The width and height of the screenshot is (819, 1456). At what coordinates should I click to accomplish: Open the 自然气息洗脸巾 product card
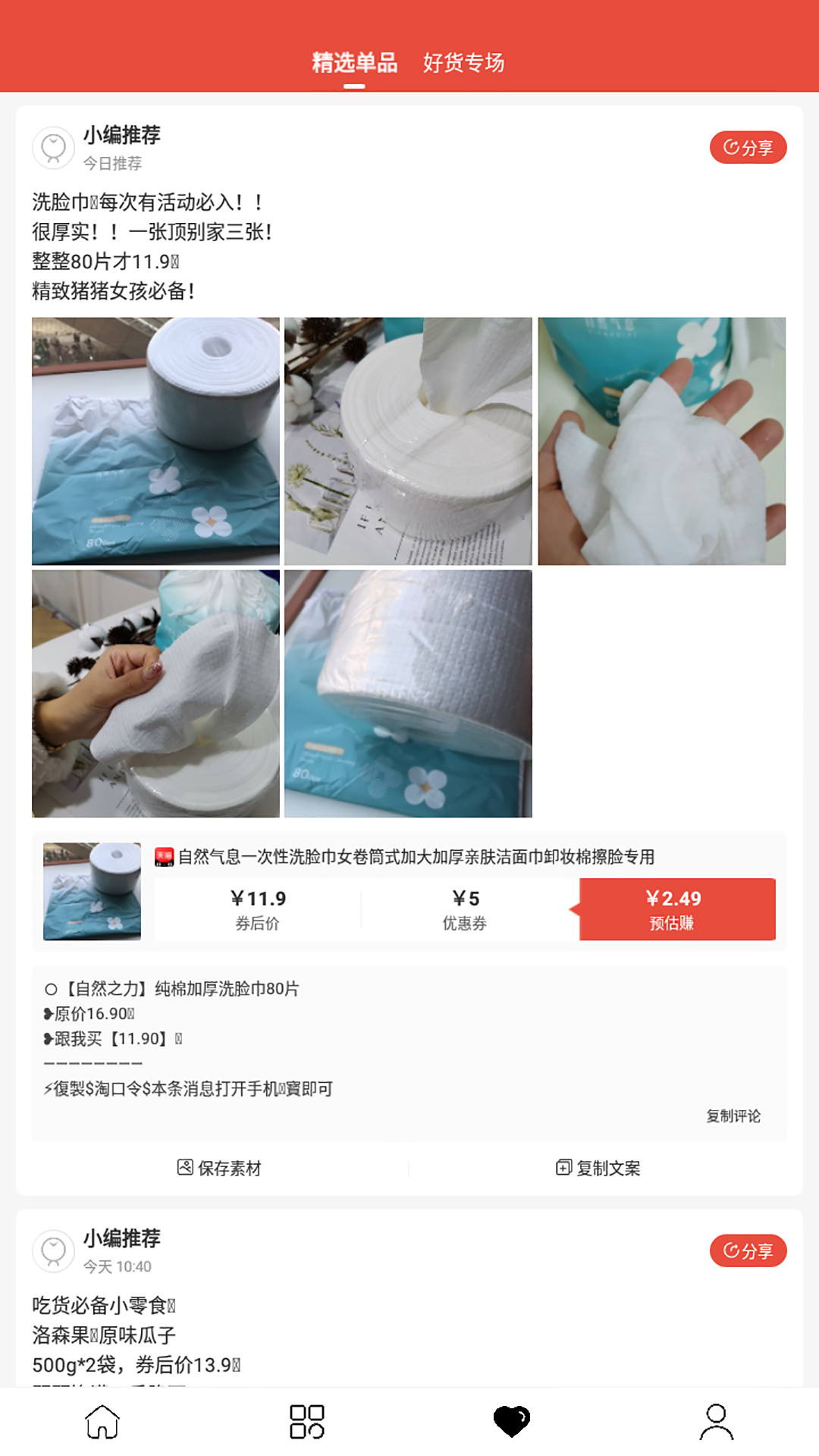[x=416, y=857]
